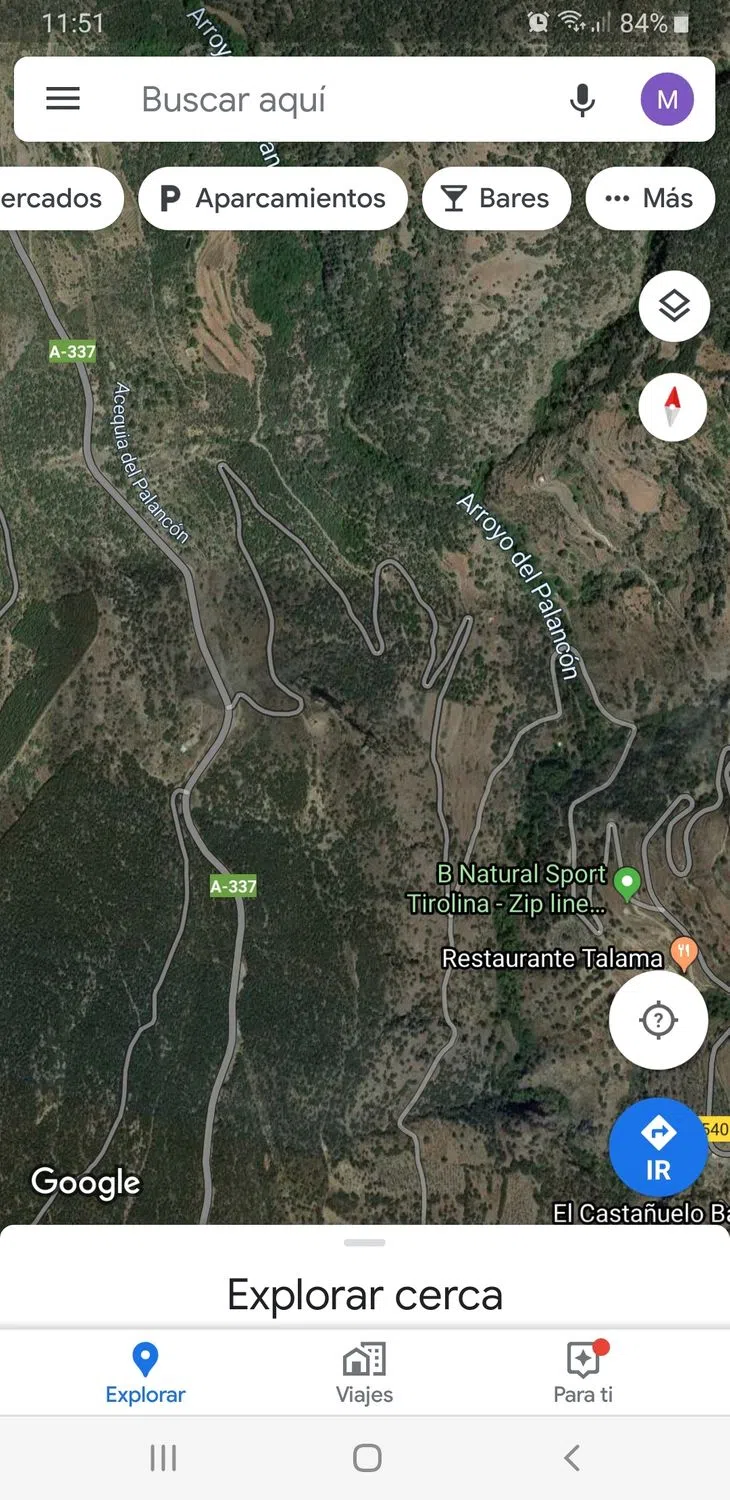730x1500 pixels.
Task: Filter by the Bares chip
Action: 496,198
